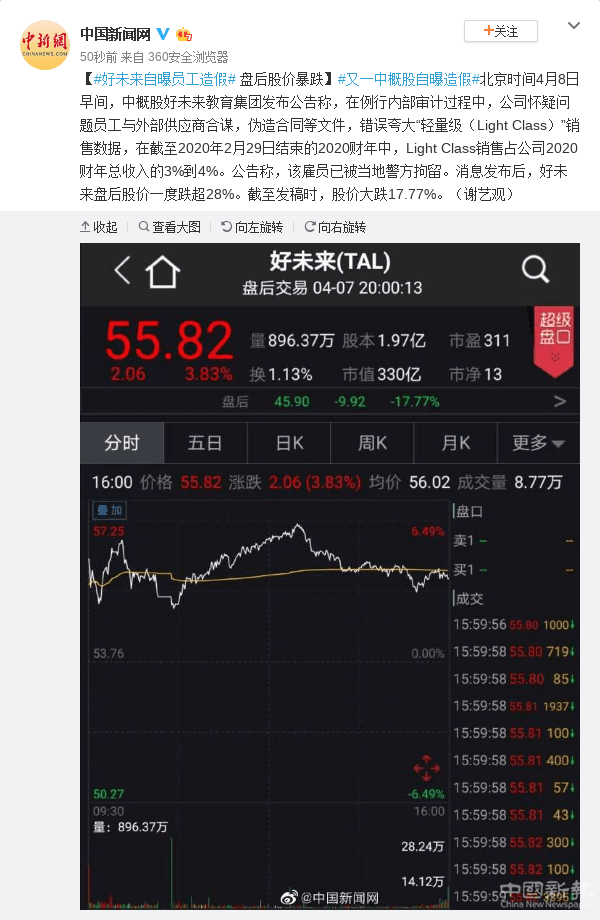The height and width of the screenshot is (920, 600).
Task: Rotate the image left with 向左旋转
Action: tap(252, 227)
